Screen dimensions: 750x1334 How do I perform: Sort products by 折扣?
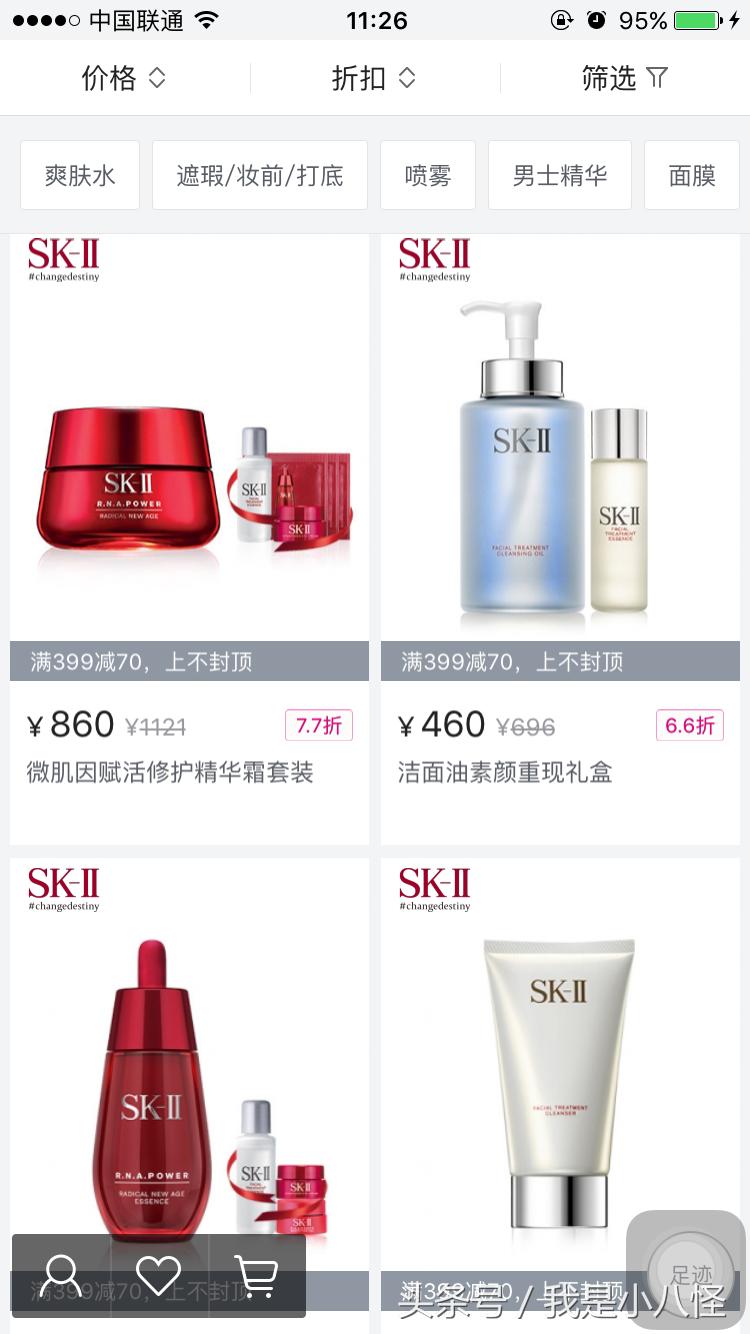point(374,78)
